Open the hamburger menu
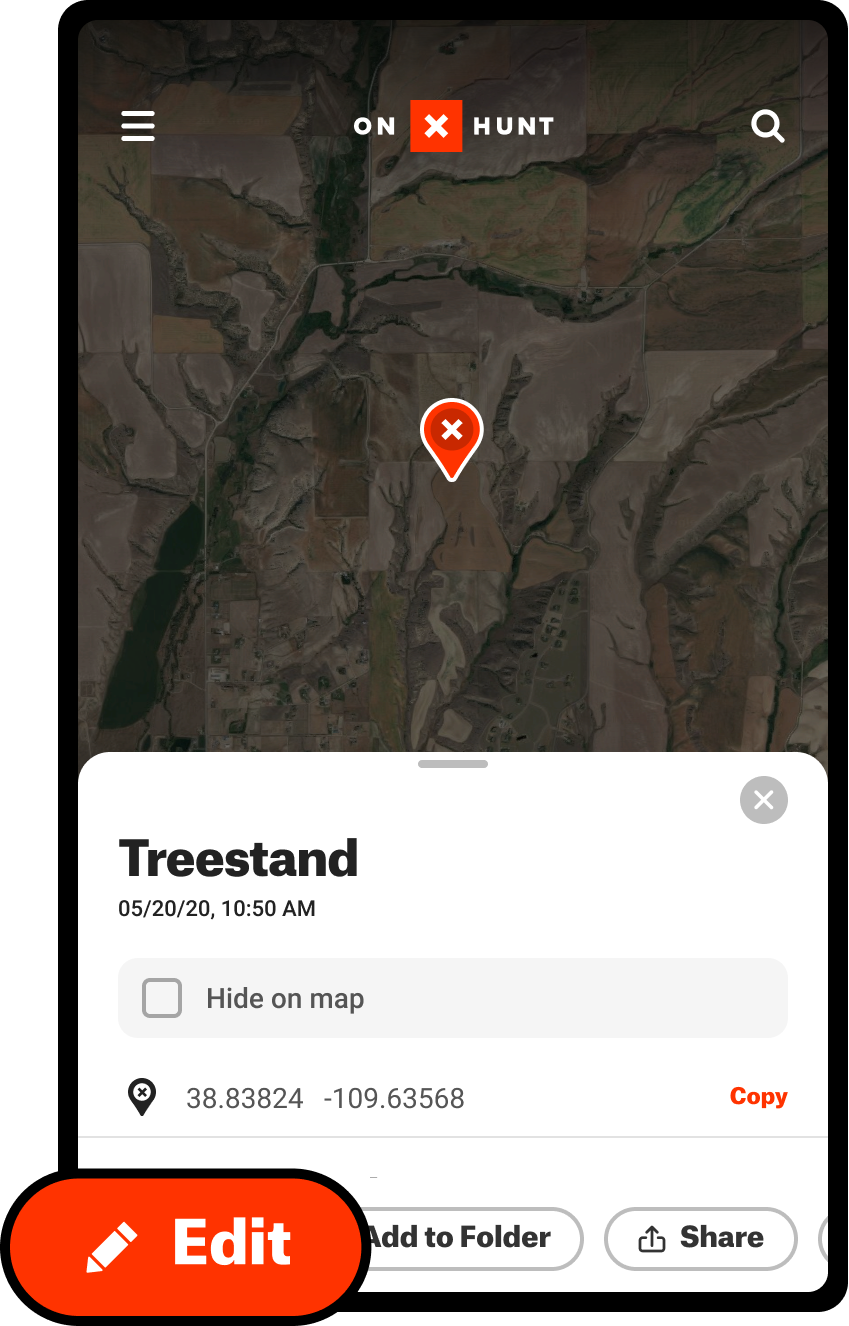The image size is (849, 1326). pos(138,126)
